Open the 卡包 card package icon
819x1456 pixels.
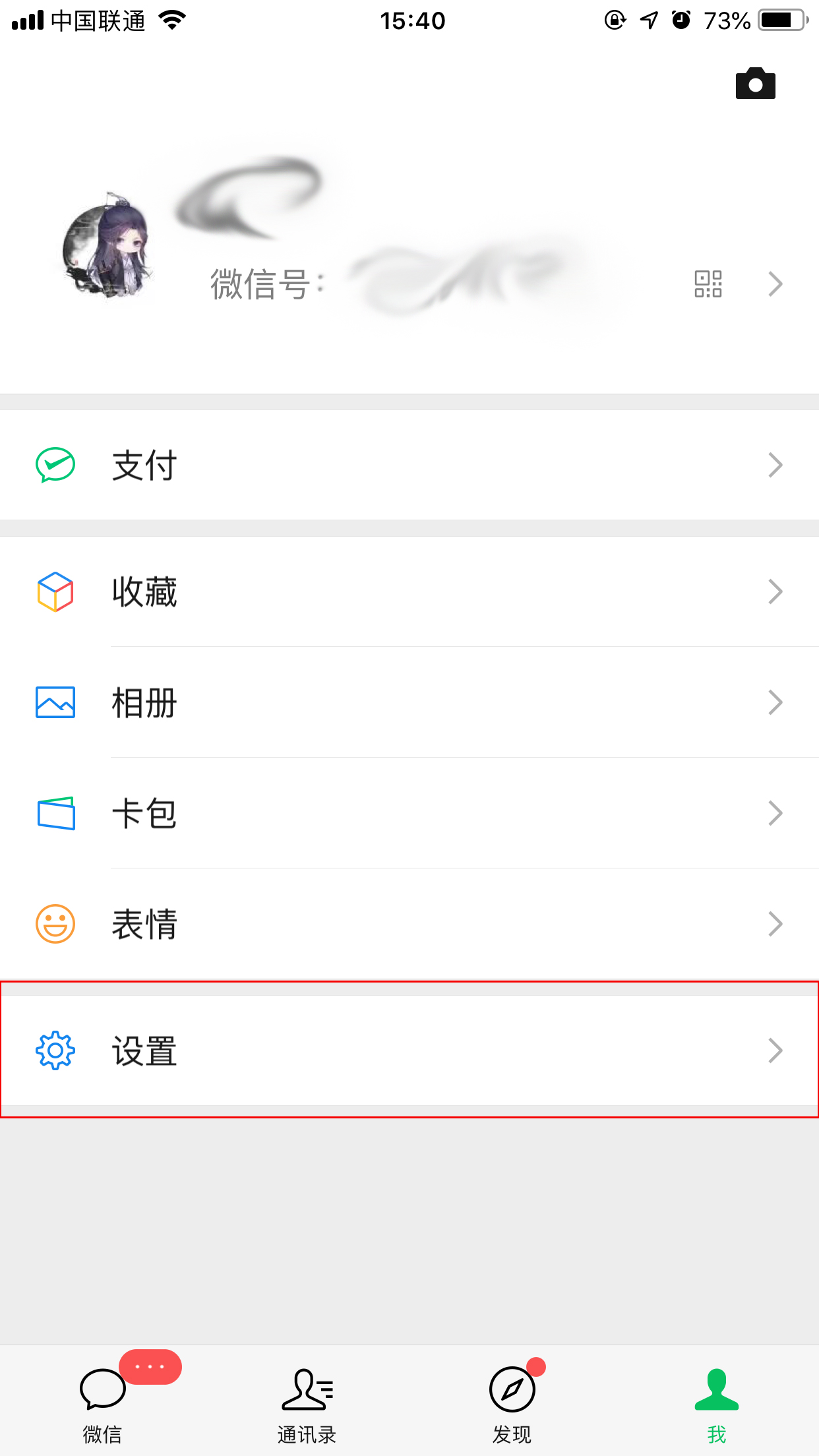pos(56,813)
